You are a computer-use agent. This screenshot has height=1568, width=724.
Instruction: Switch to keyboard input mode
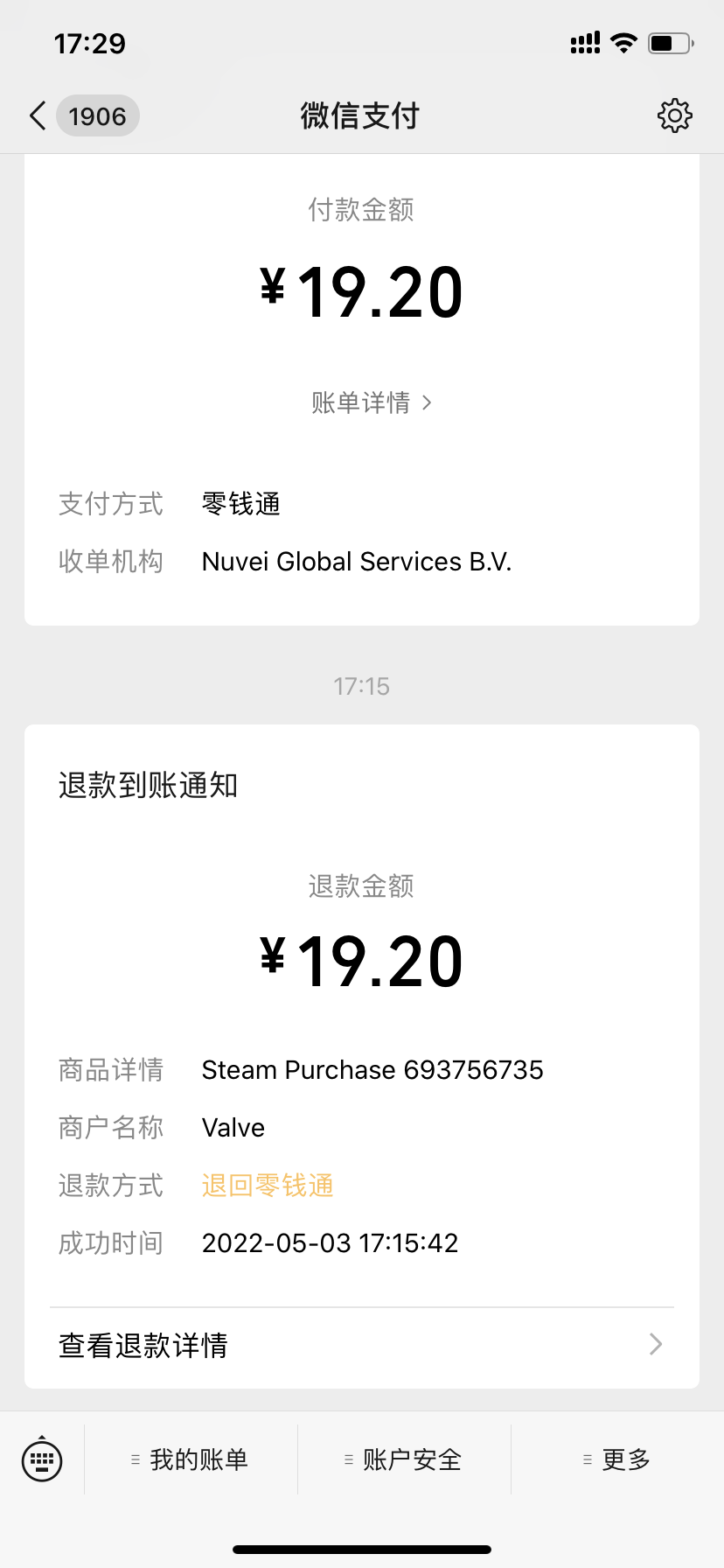[42, 1459]
